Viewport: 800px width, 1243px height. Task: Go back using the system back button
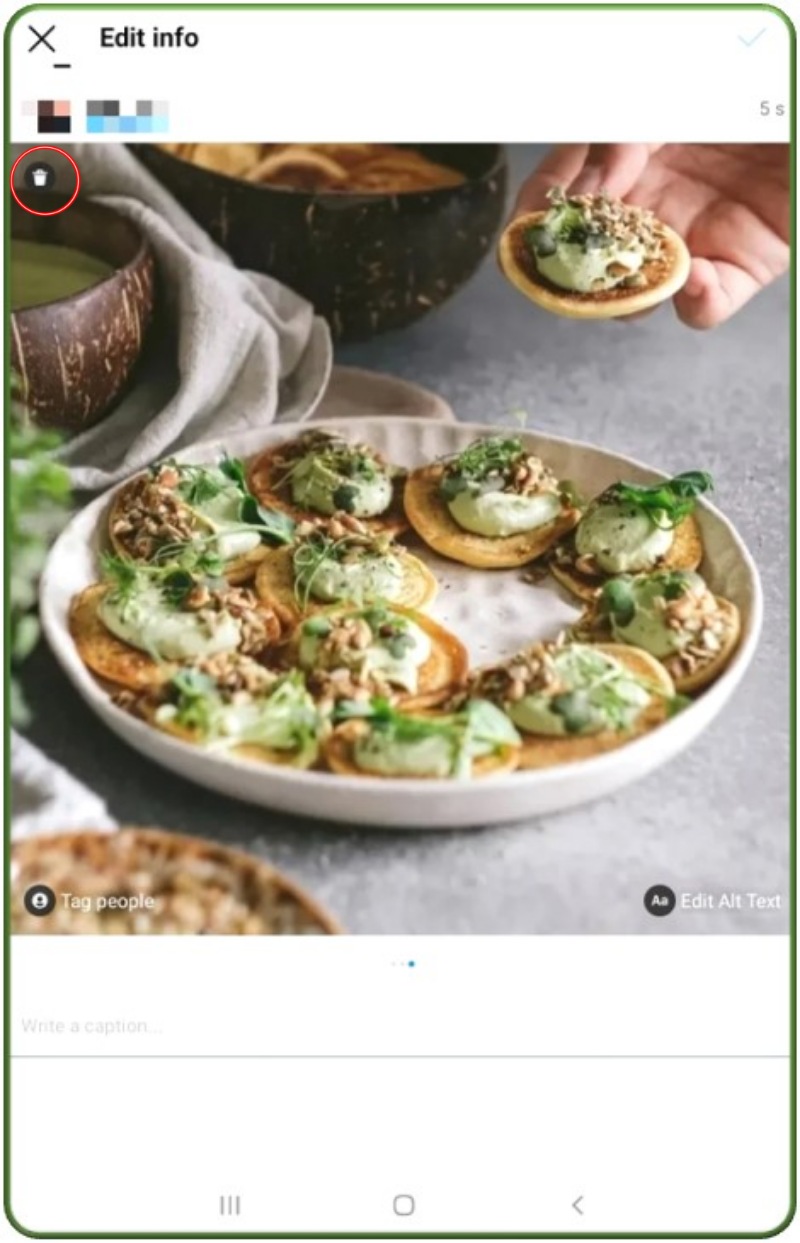click(x=577, y=1205)
